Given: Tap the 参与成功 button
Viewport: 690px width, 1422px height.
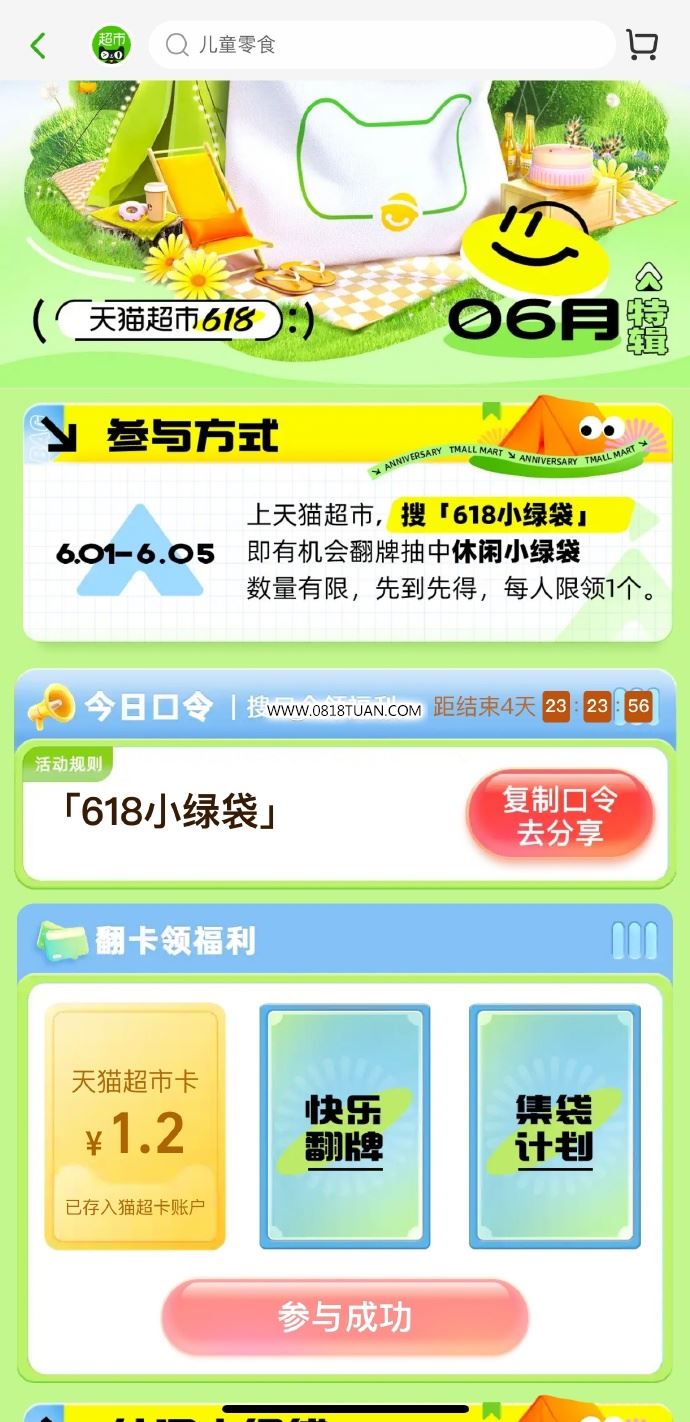Looking at the screenshot, I should (345, 1317).
